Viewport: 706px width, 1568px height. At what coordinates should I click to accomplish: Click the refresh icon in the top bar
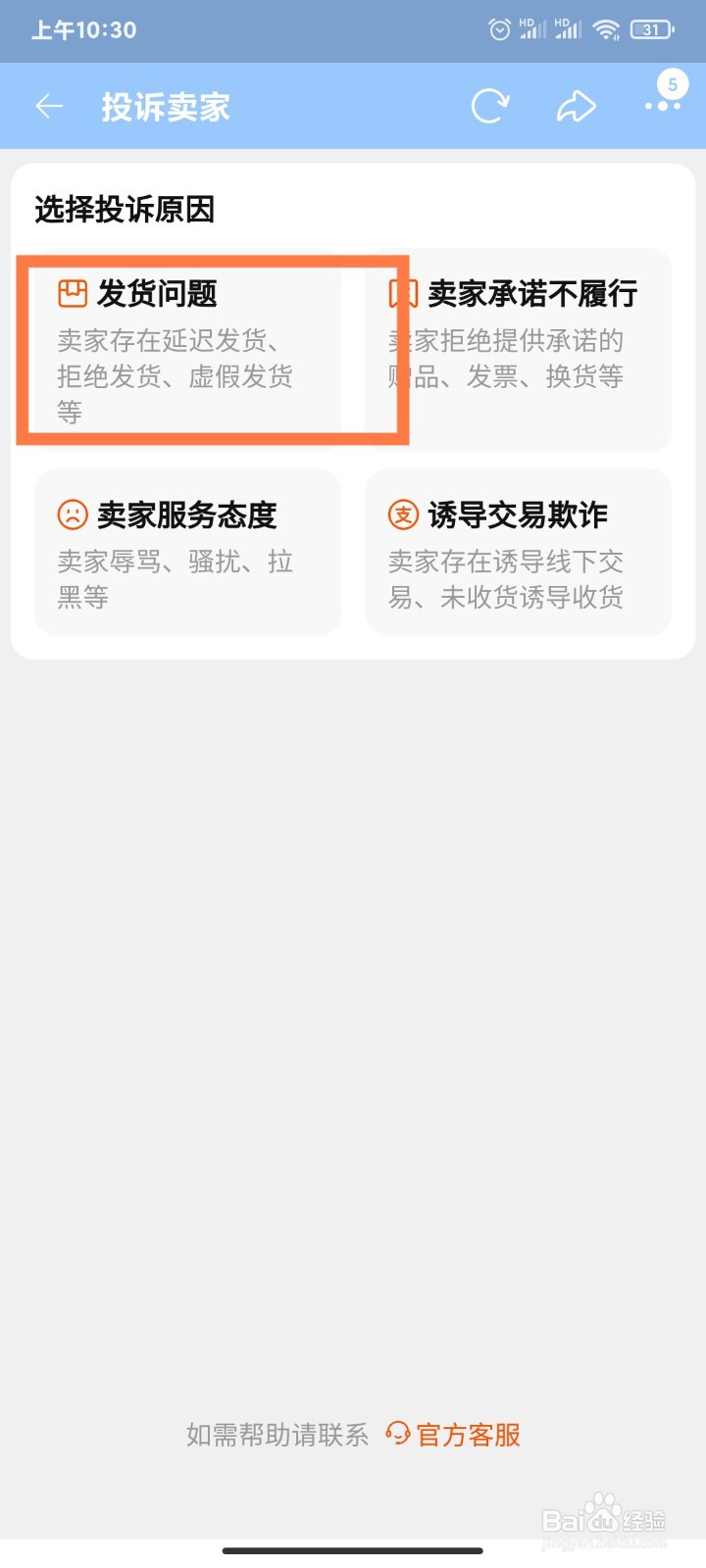click(491, 105)
